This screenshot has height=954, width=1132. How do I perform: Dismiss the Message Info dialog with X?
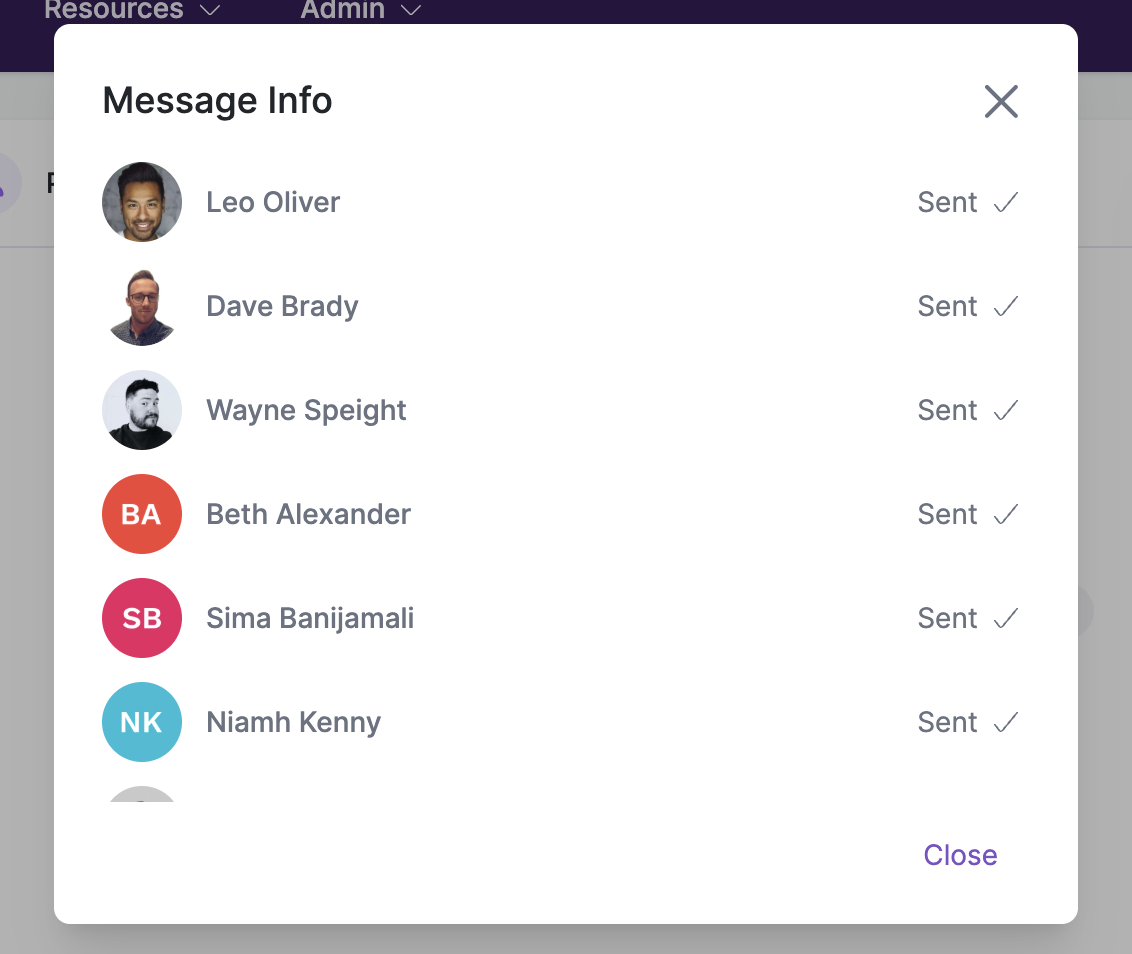tap(1000, 101)
